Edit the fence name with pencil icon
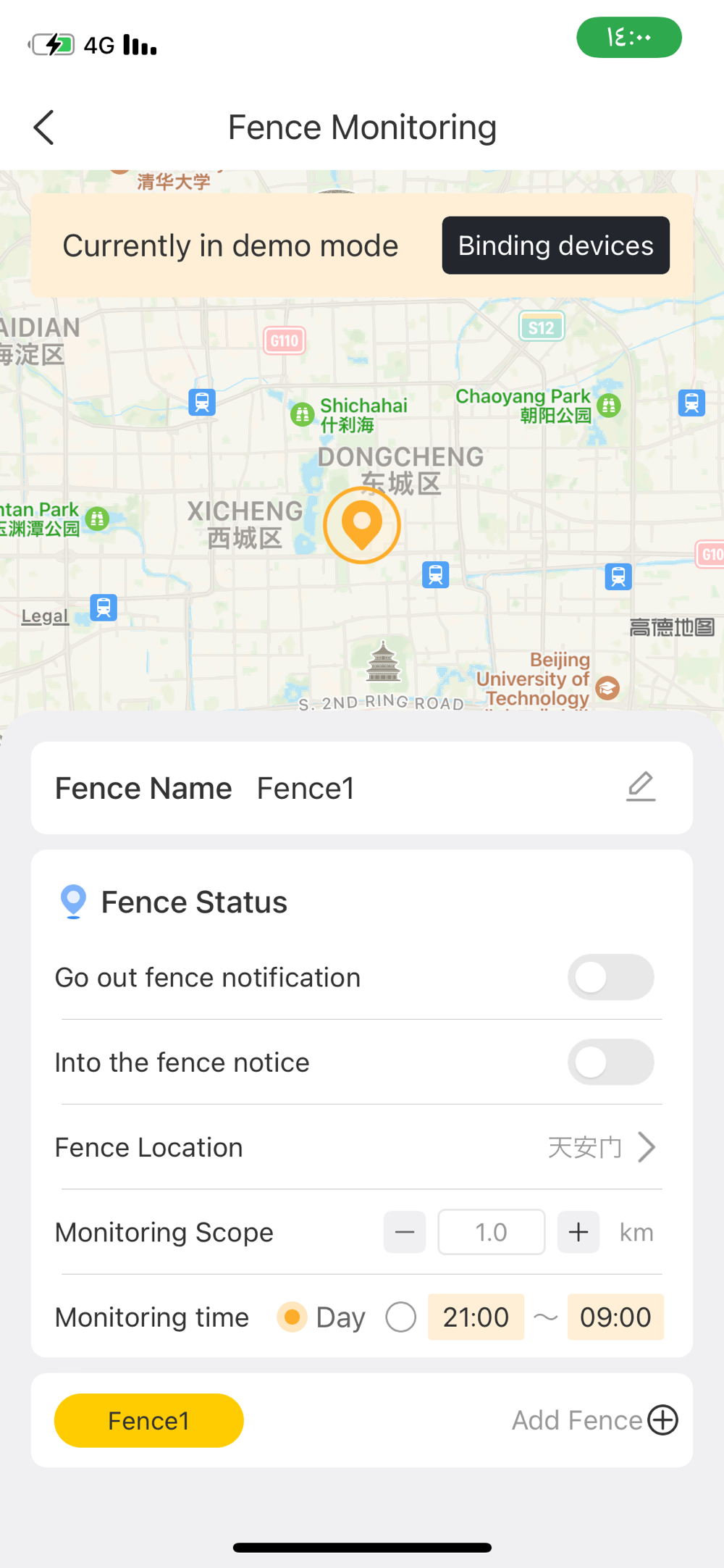 (641, 787)
